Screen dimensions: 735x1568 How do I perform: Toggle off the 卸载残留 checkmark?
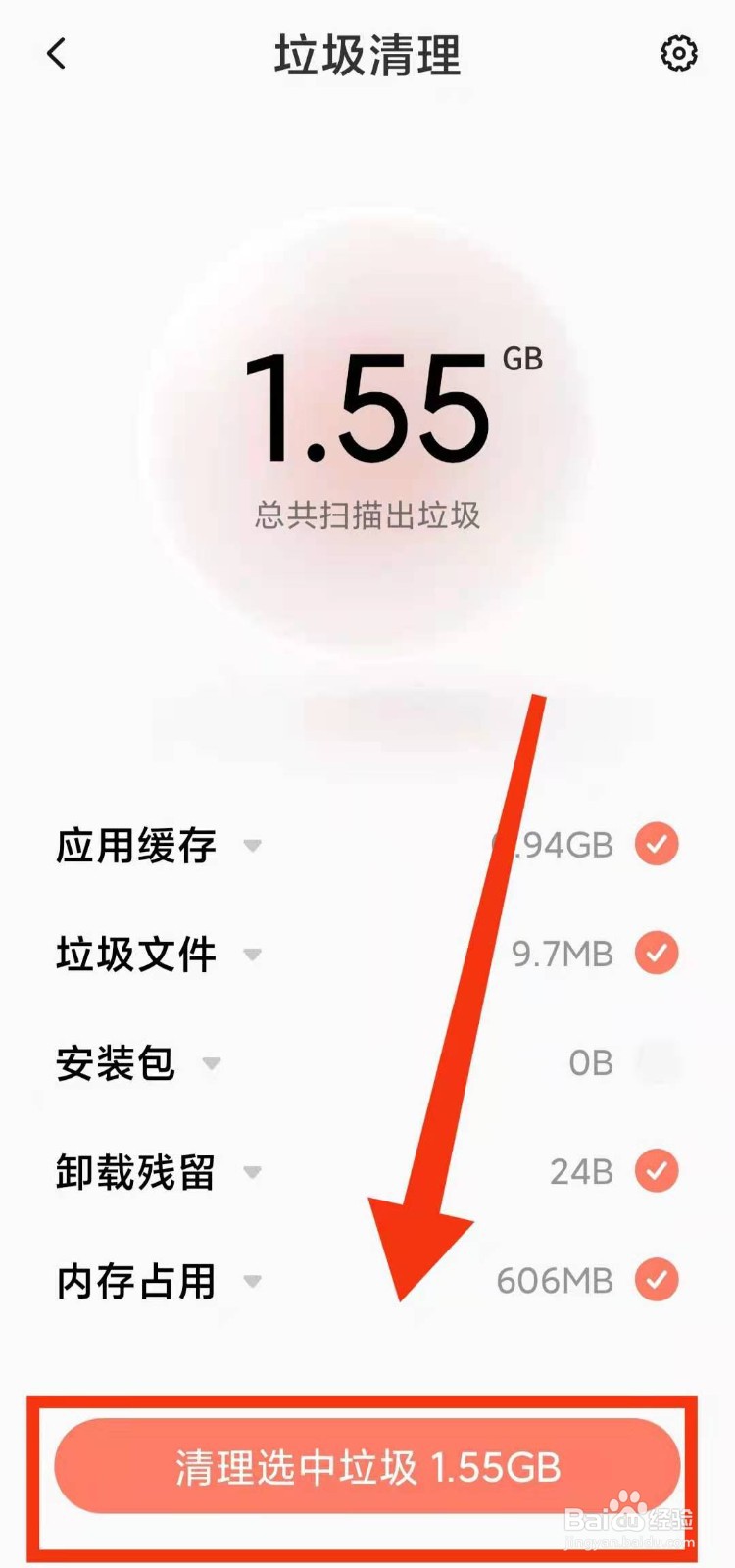click(x=660, y=1171)
